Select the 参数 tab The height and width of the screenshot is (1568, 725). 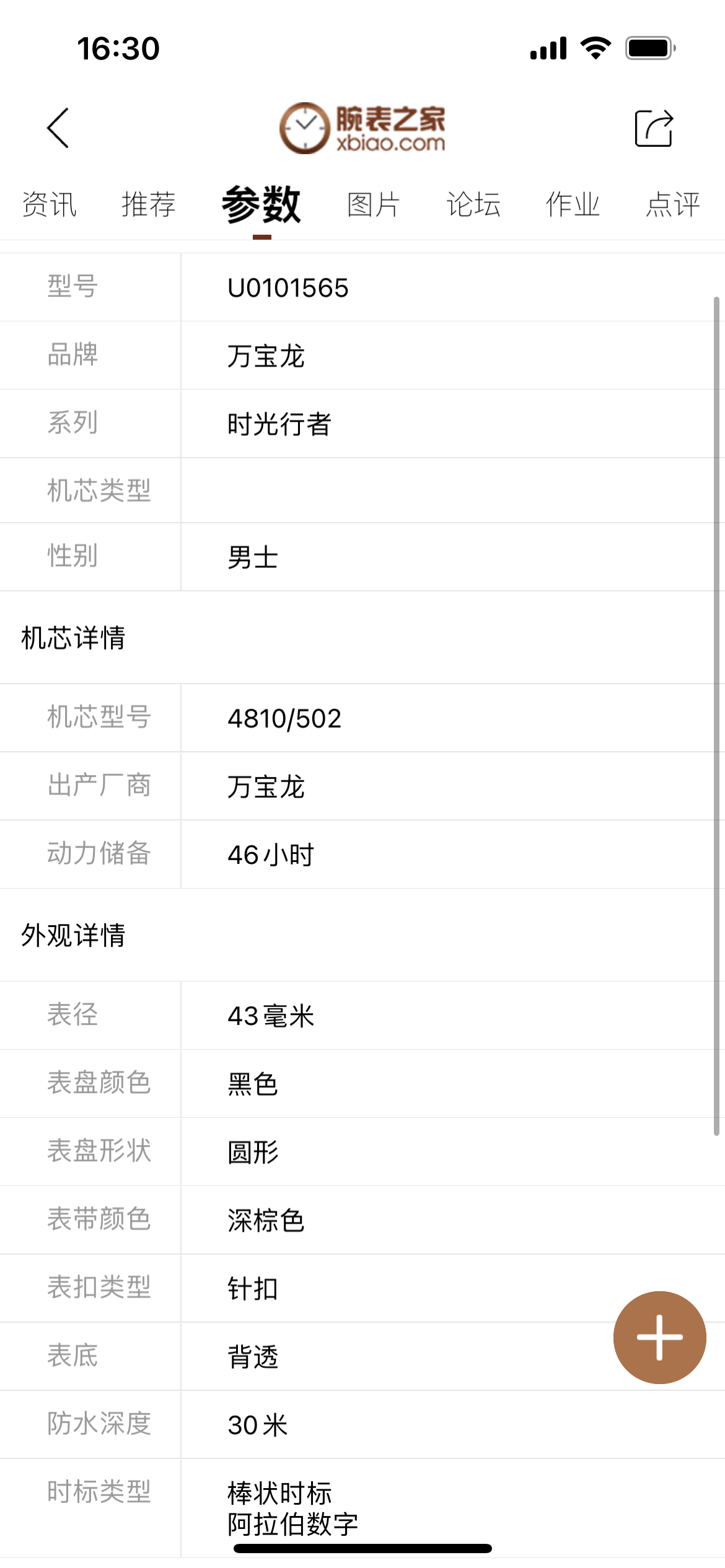click(261, 206)
